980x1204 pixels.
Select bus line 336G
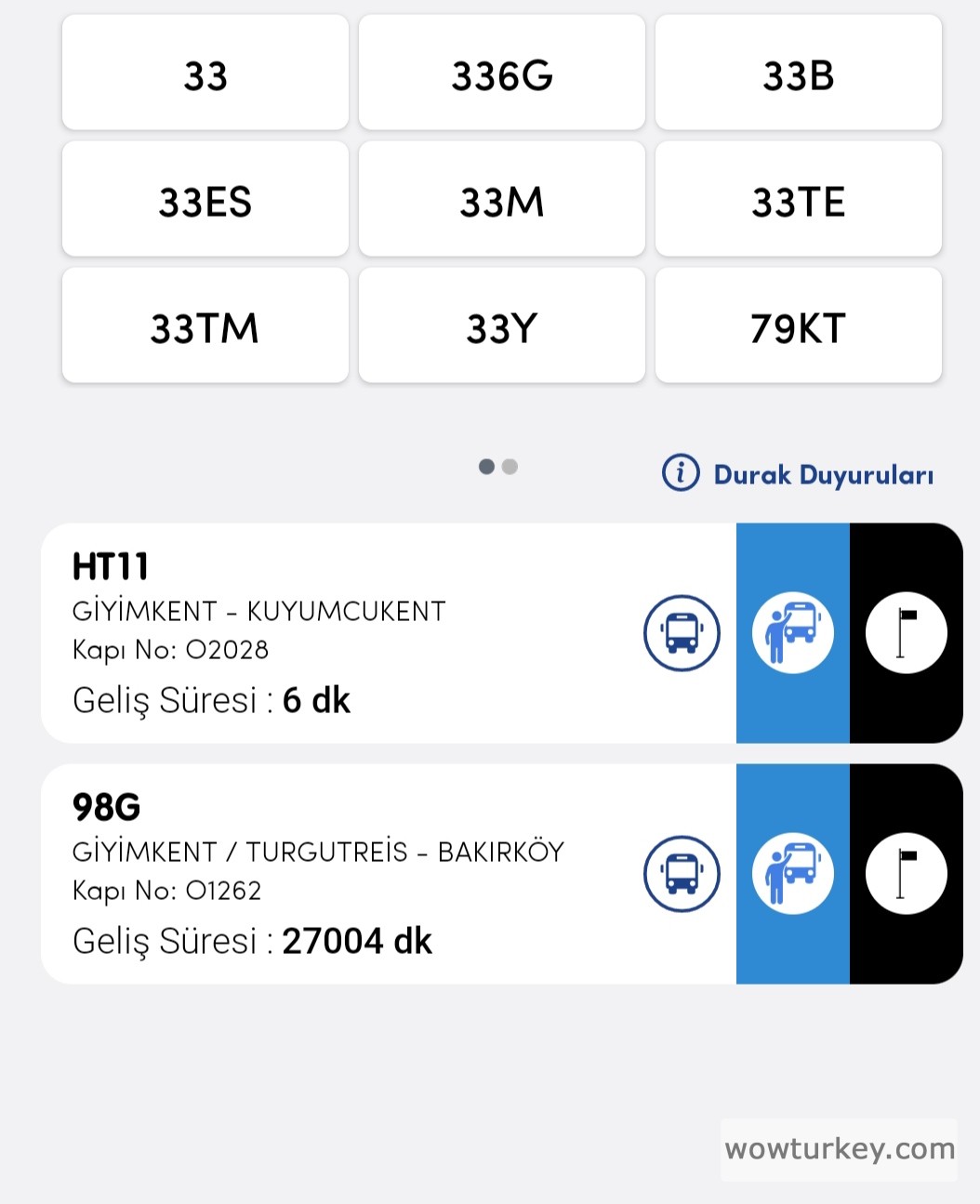point(502,74)
